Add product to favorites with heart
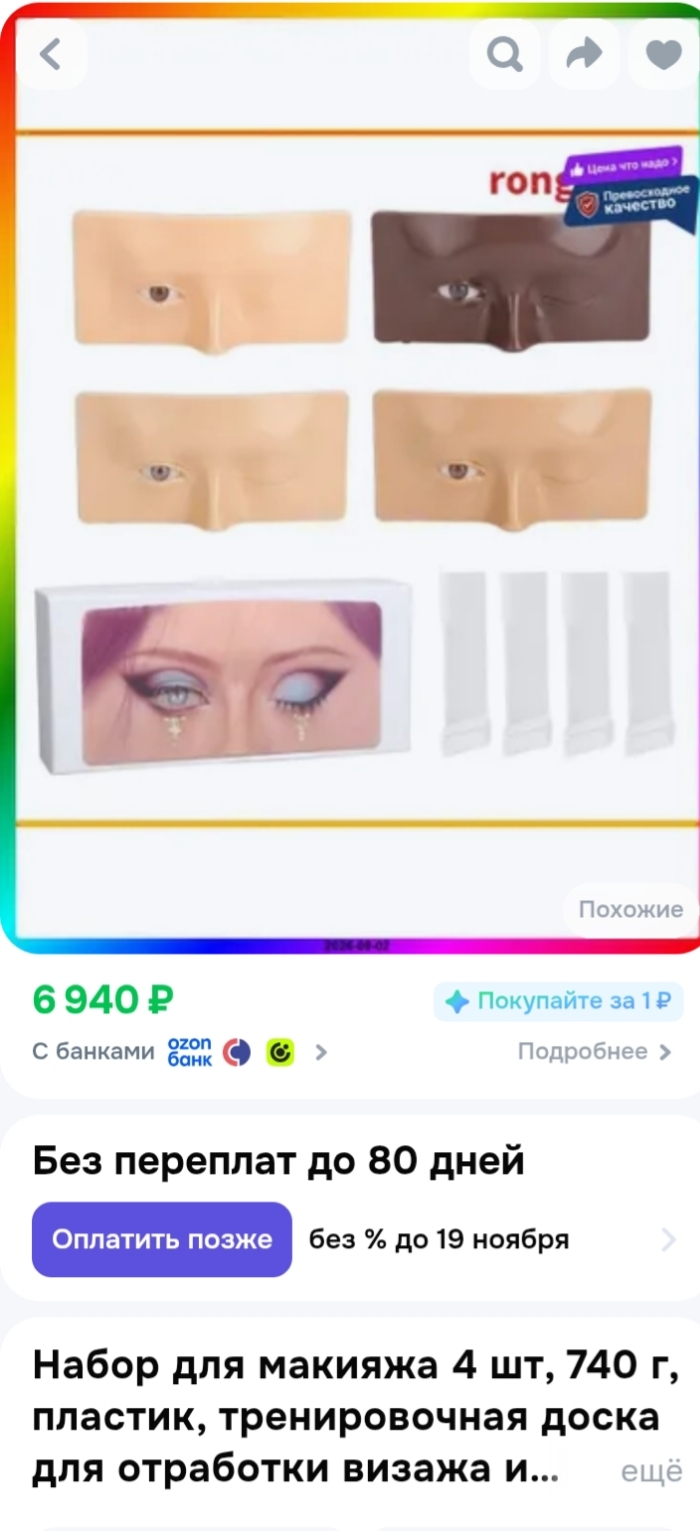Screen dimensions: 700x1531 pos(662,54)
